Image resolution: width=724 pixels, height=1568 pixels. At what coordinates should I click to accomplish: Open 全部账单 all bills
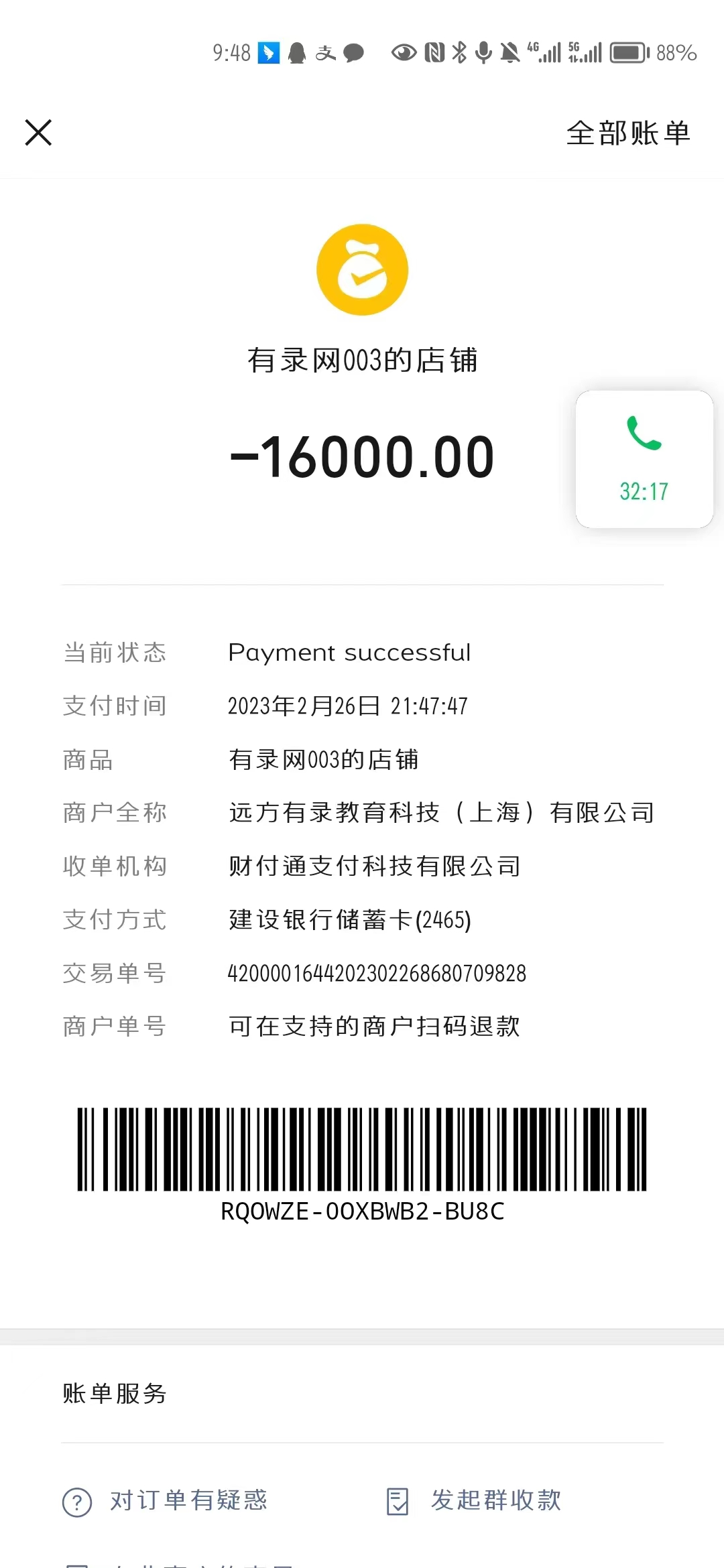point(627,133)
